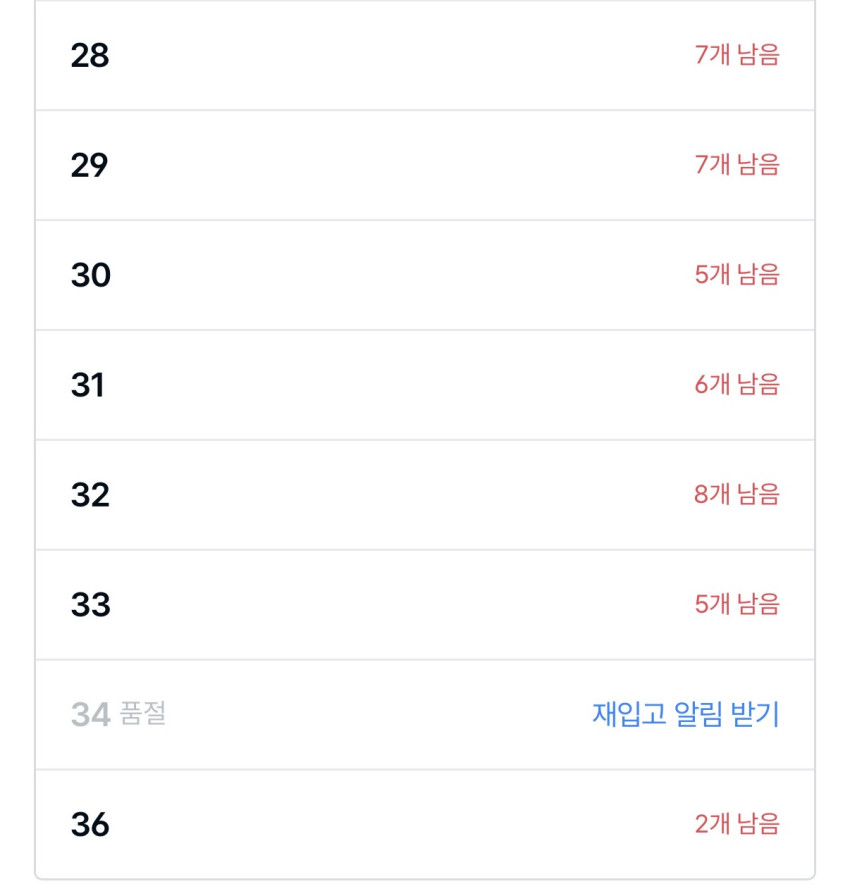
Task: Request restock alert for size 34
Action: tap(685, 714)
